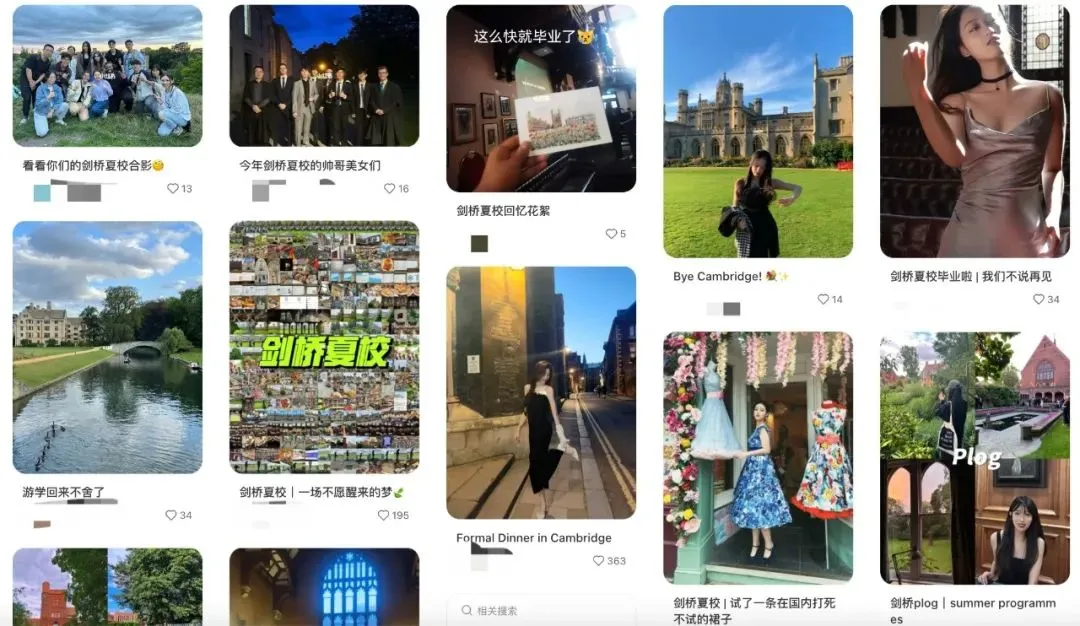Open the post 今年剑桥夏校的帅哥美女们
Screen dimensions: 1080x626
(324, 76)
